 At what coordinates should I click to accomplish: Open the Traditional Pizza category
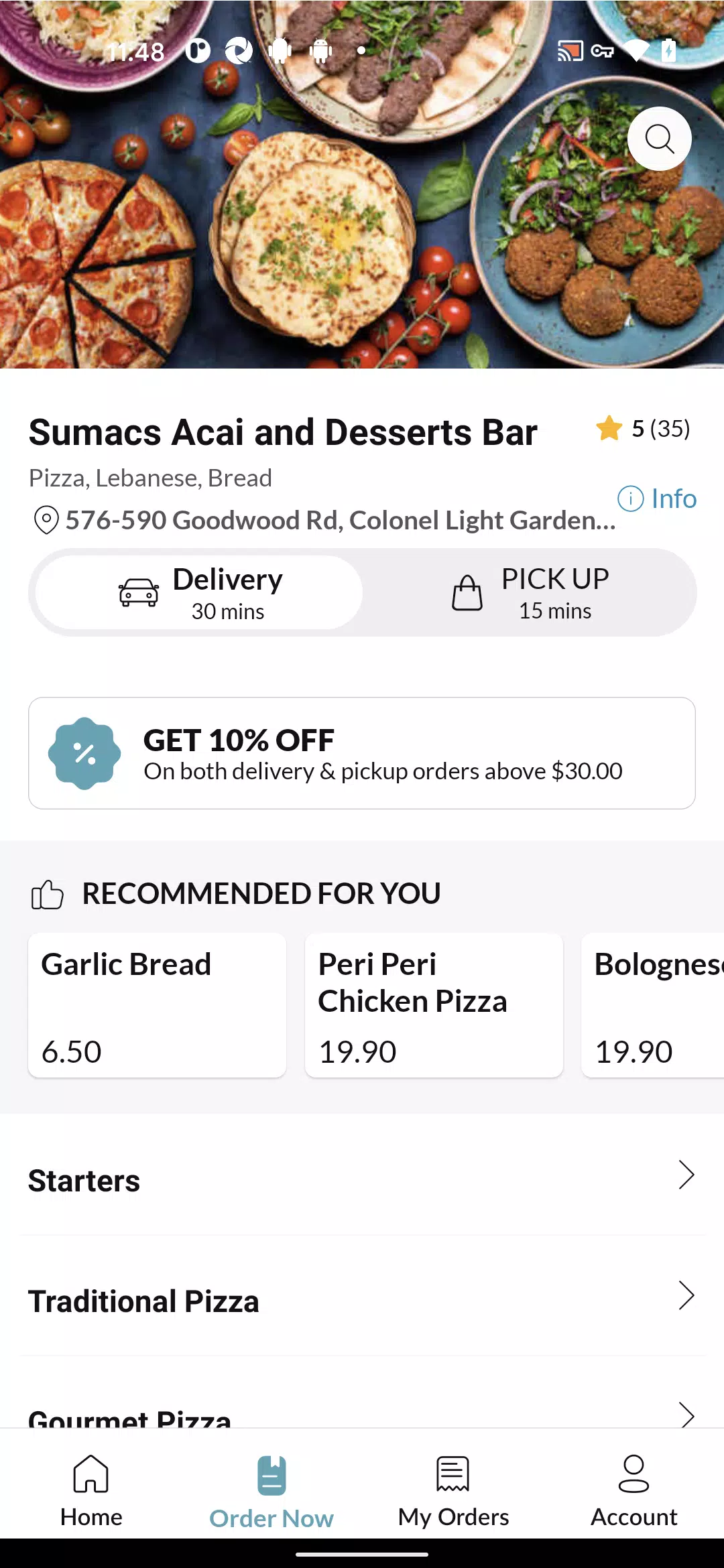coord(362,1299)
